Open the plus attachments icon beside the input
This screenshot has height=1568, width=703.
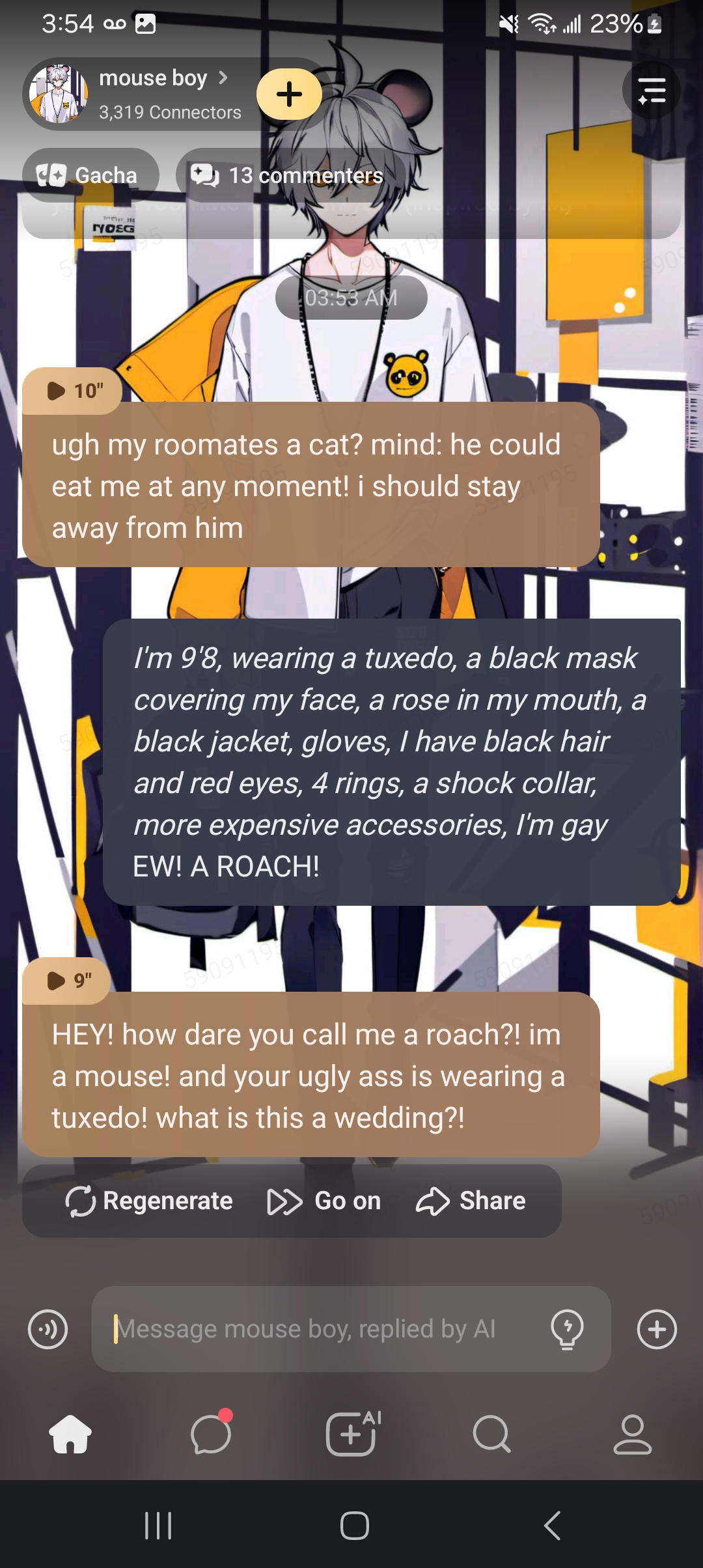[657, 1329]
